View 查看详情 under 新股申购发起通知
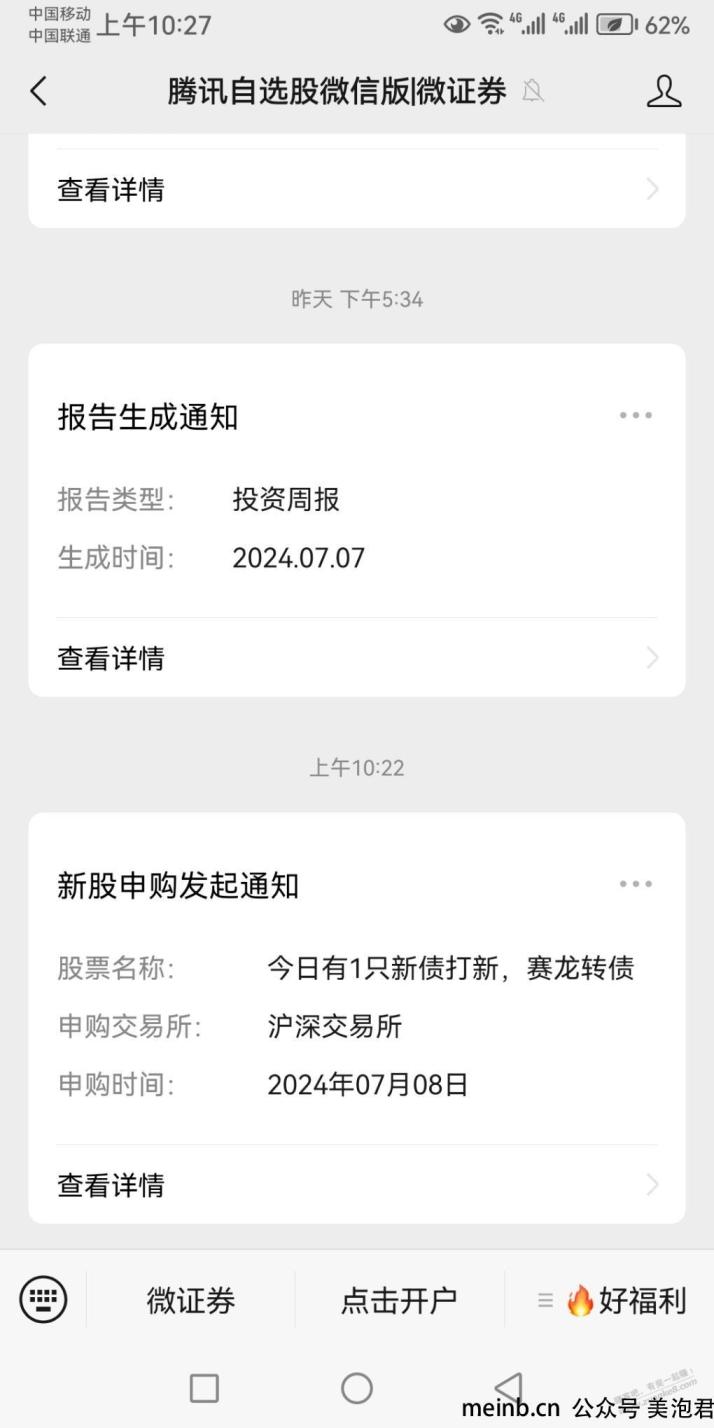 point(357,1185)
